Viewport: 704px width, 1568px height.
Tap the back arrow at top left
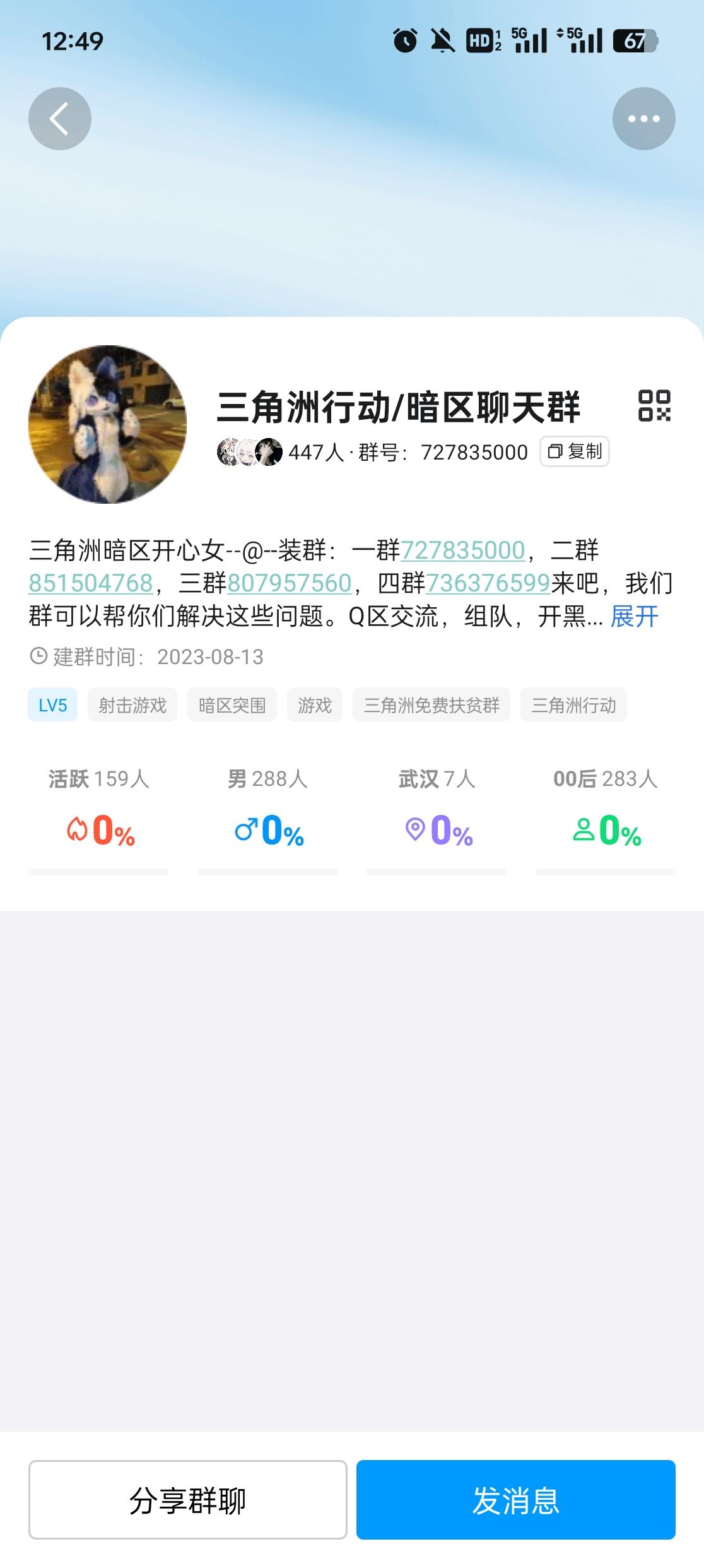(x=59, y=117)
